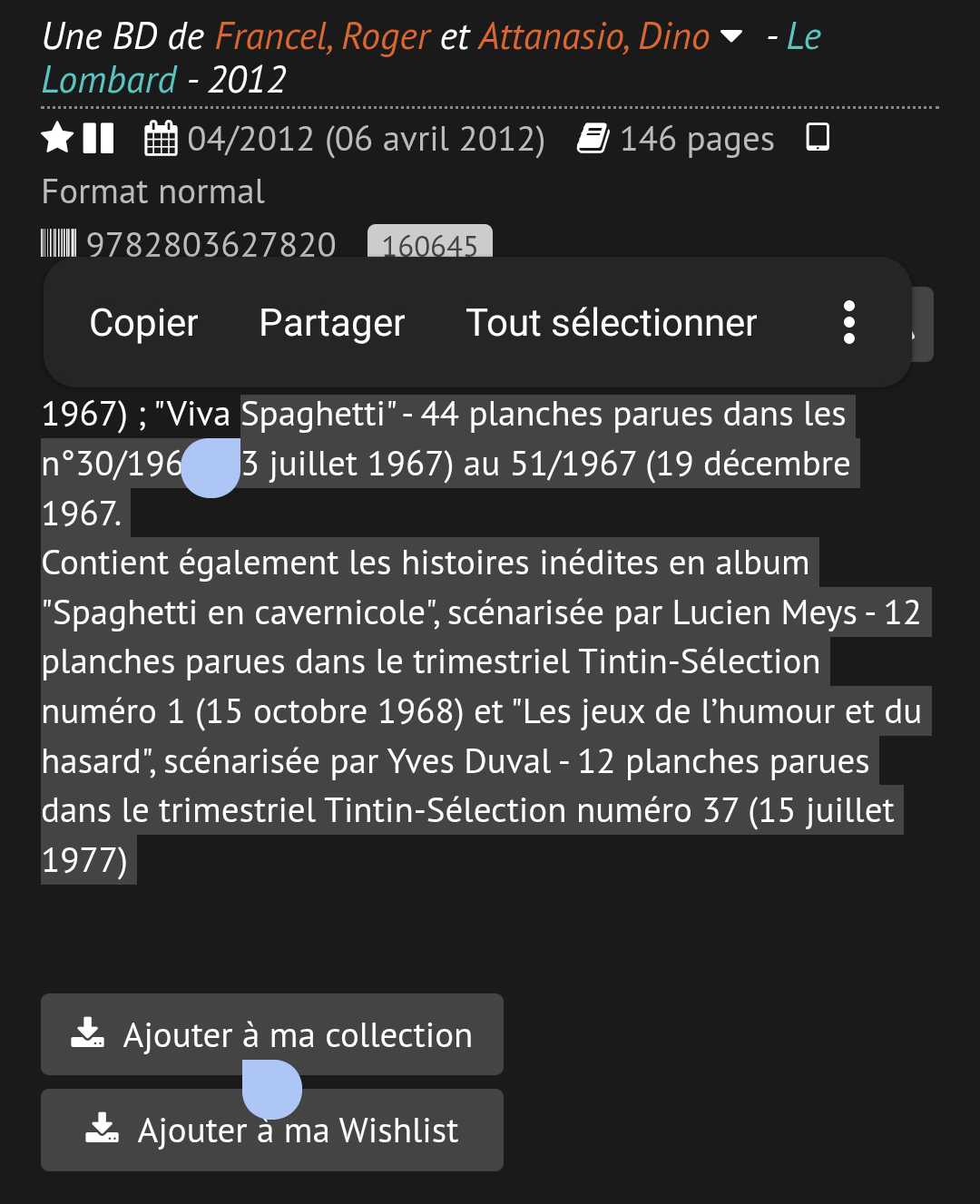
Task: Copy the selected text with Copier
Action: coord(143,323)
